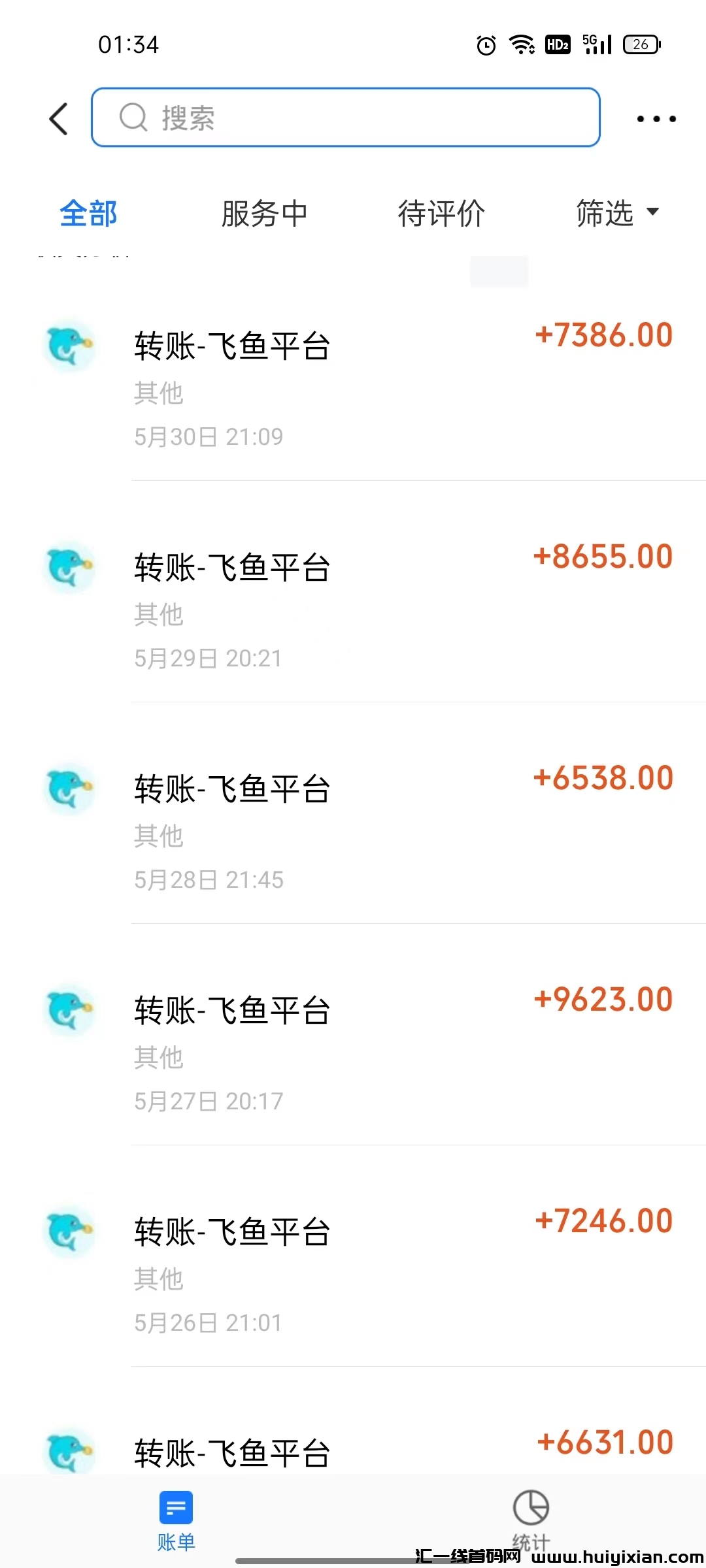Tap the battery indicator showing 26
The width and height of the screenshot is (706, 1568).
(x=640, y=44)
